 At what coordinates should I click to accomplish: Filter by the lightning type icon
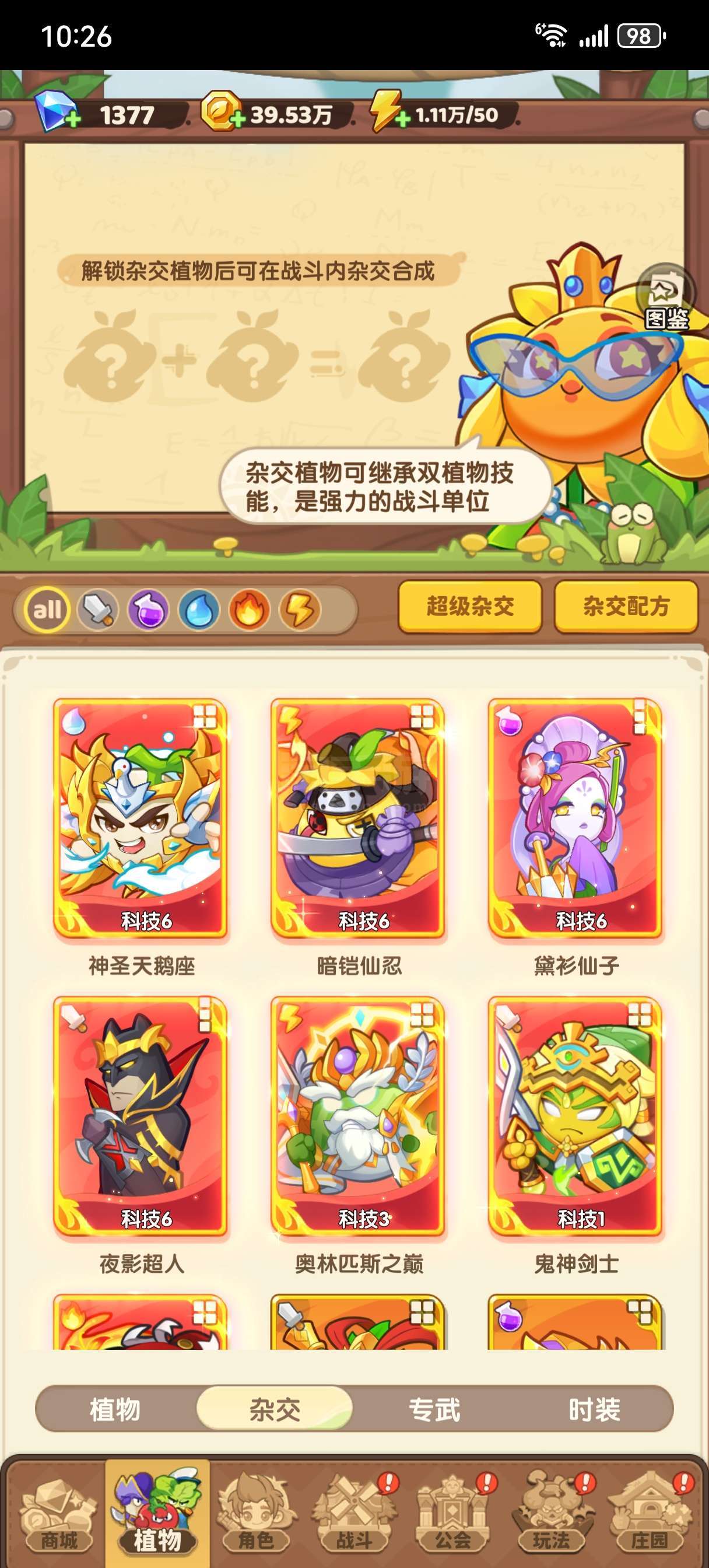coord(300,610)
